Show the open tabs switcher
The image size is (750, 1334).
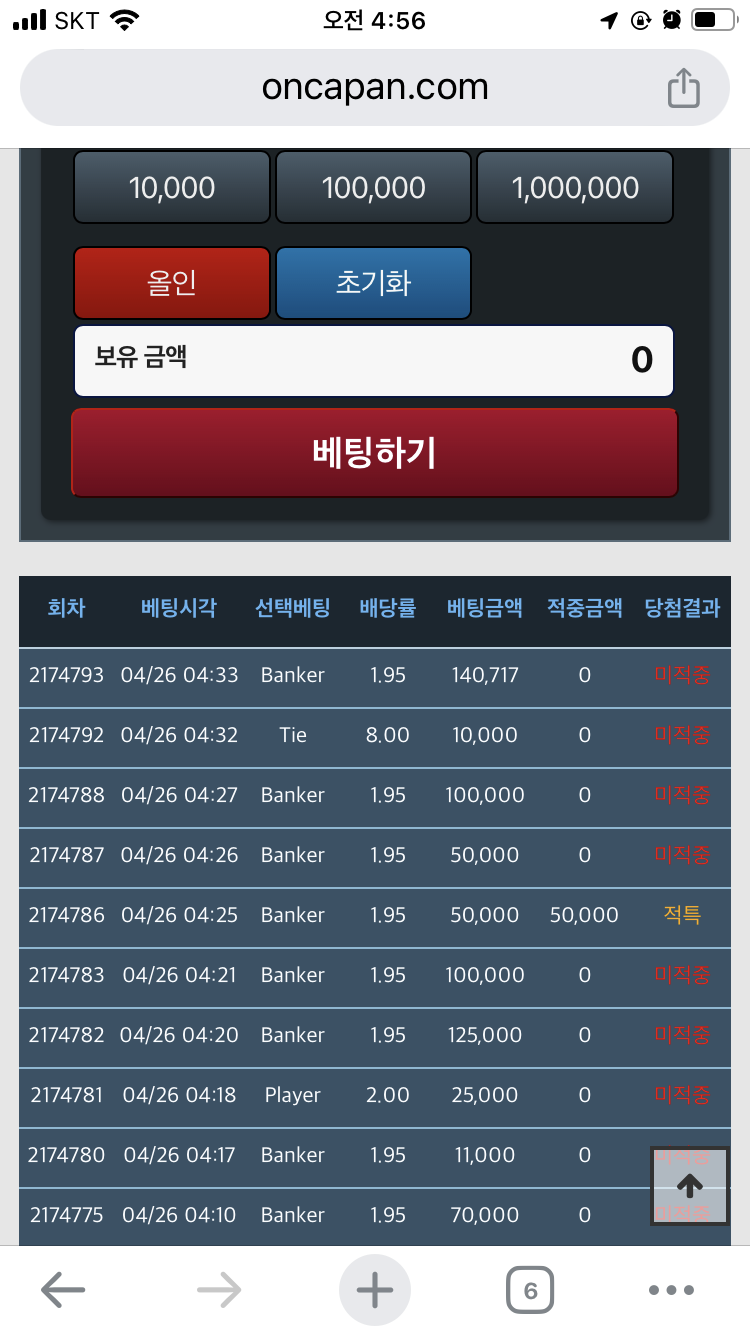(x=530, y=1290)
